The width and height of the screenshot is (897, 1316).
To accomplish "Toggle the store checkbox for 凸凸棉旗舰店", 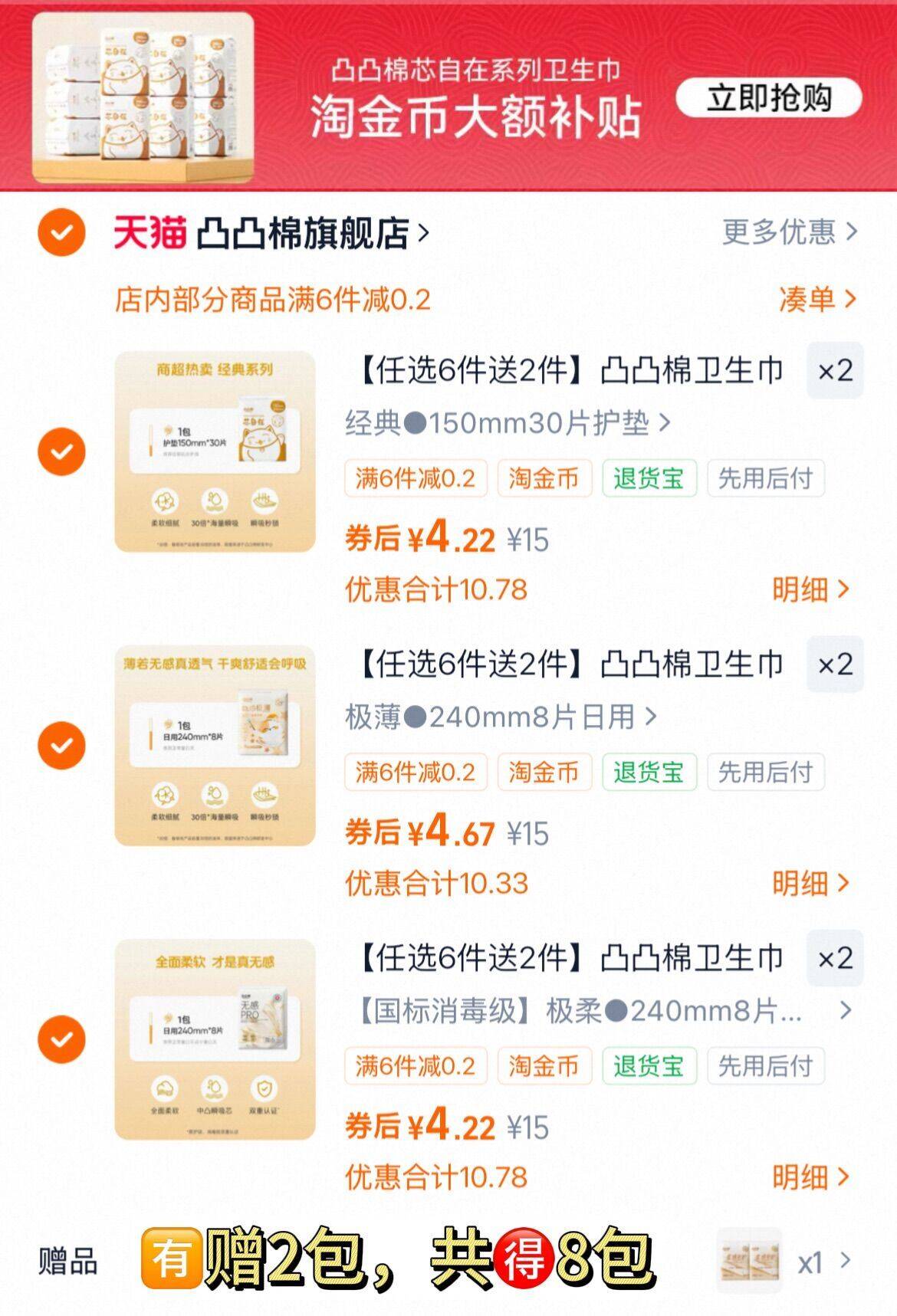I will (x=61, y=232).
